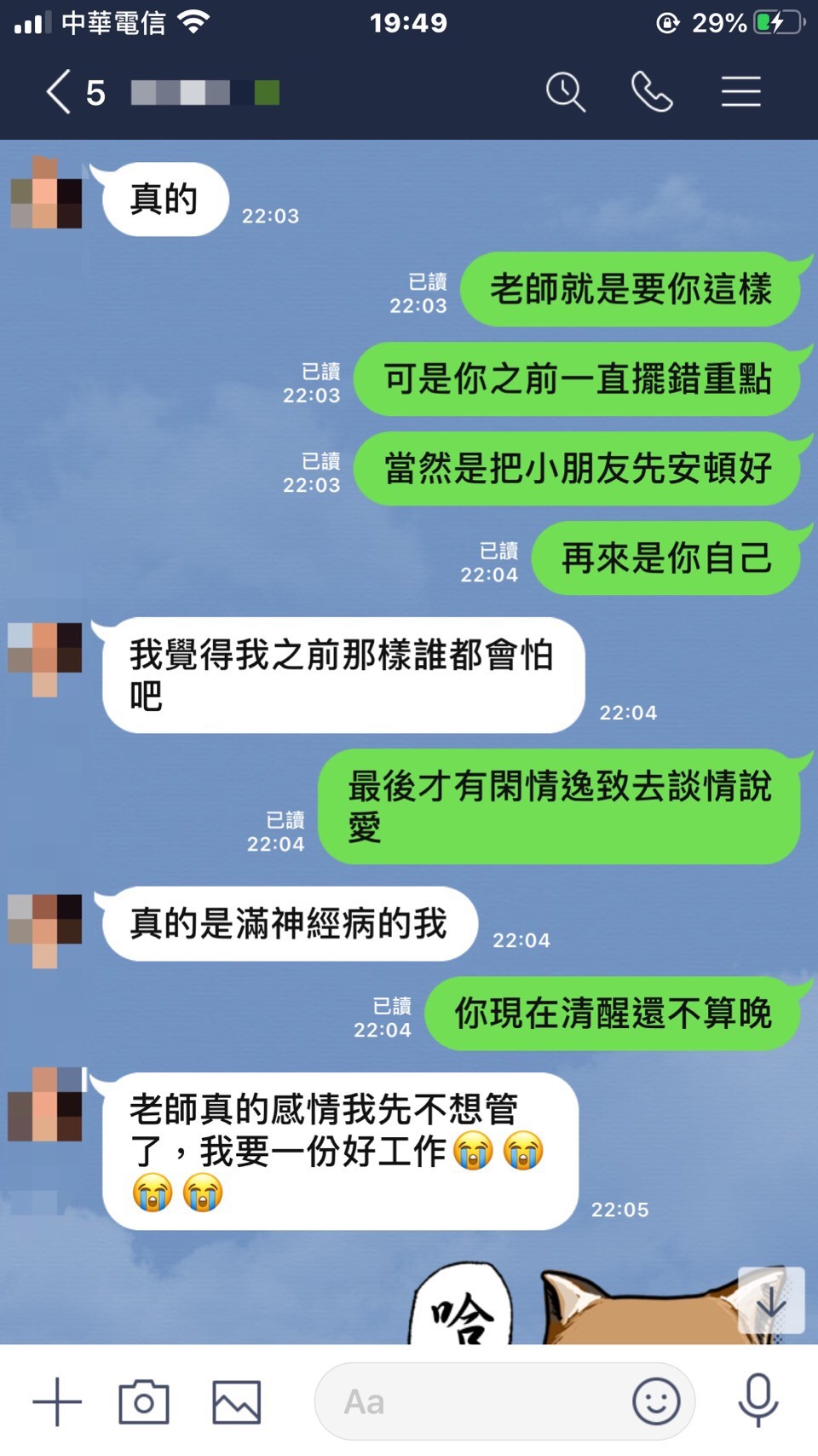This screenshot has width=818, height=1456.
Task: Open the camera to take a photo
Action: [144, 1401]
